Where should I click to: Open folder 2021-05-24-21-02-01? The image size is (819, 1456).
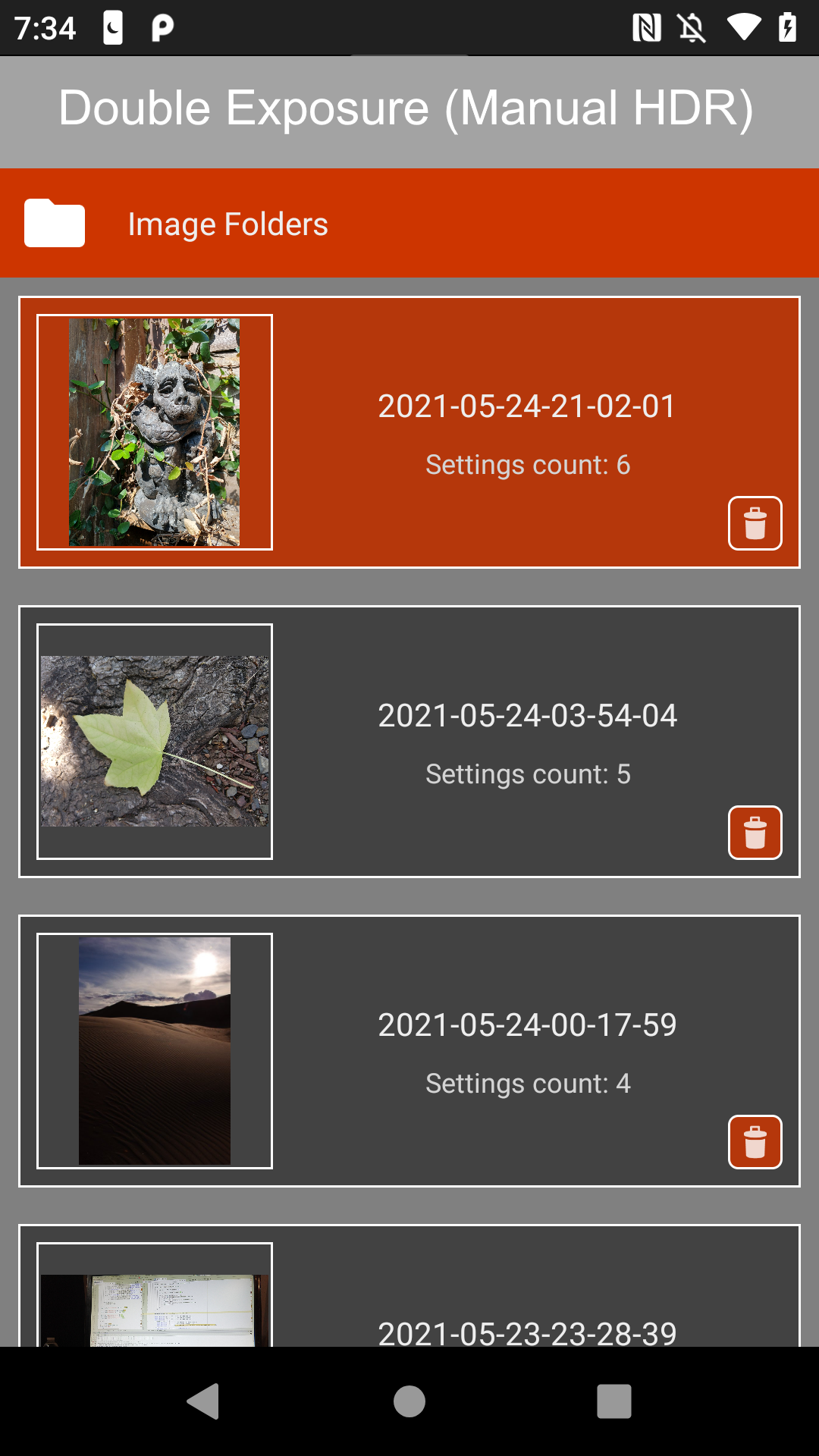[409, 432]
